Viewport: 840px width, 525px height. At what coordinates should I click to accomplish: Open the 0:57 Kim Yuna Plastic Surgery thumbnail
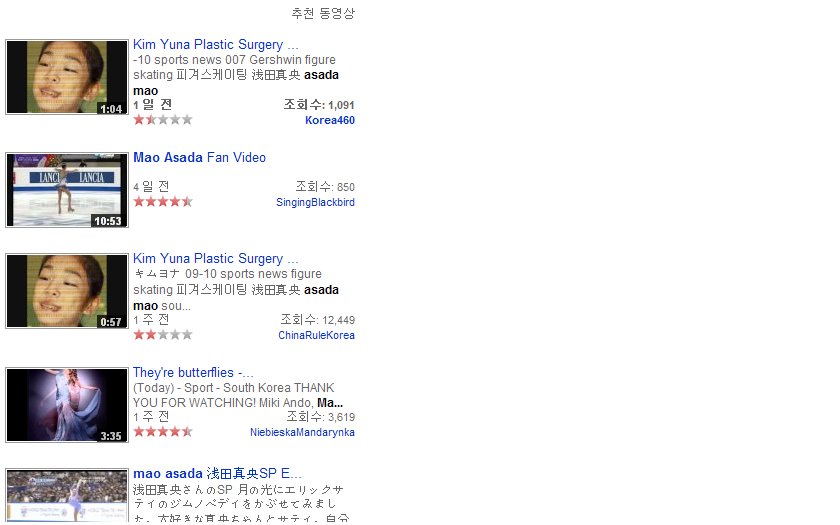coord(67,291)
